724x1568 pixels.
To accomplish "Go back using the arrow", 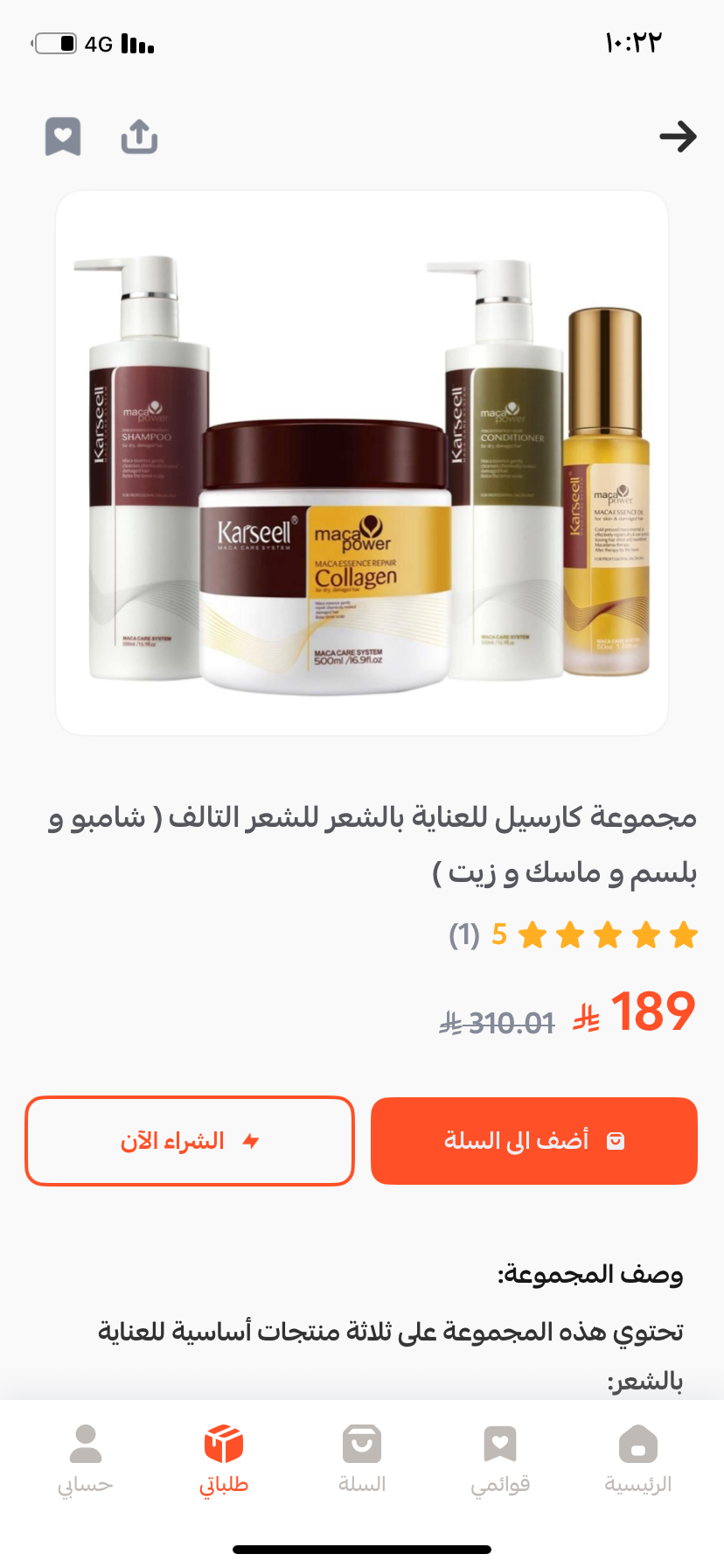I will pyautogui.click(x=678, y=136).
